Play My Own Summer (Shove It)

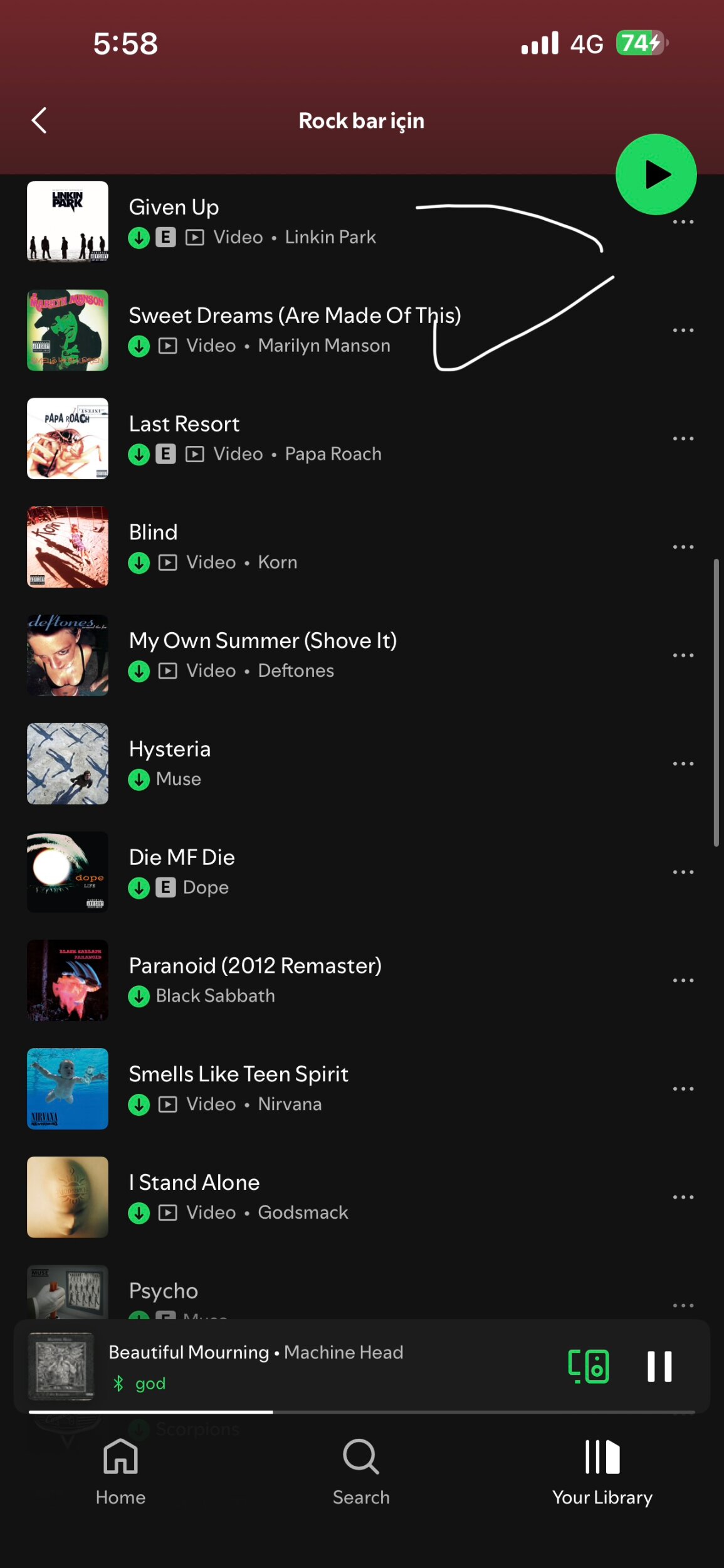(x=263, y=655)
